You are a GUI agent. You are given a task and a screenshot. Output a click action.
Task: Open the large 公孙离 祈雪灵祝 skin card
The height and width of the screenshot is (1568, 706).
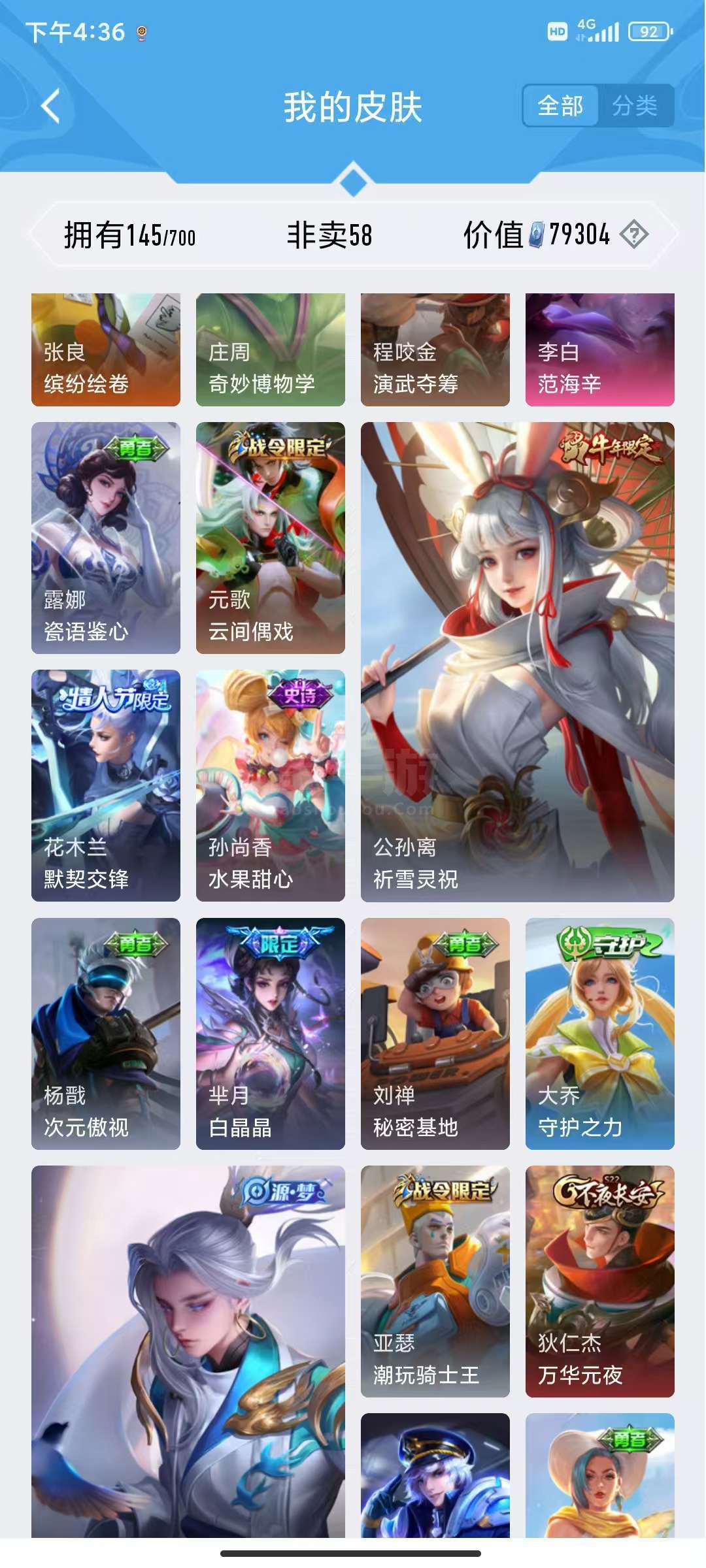tap(518, 662)
